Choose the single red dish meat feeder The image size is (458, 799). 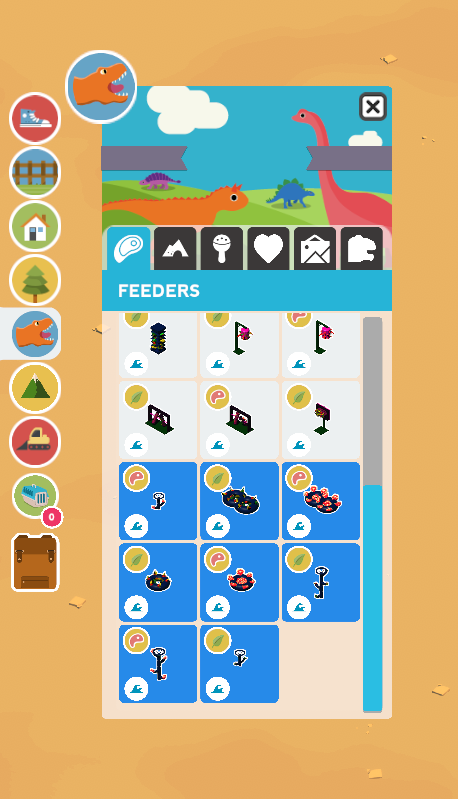tap(239, 582)
